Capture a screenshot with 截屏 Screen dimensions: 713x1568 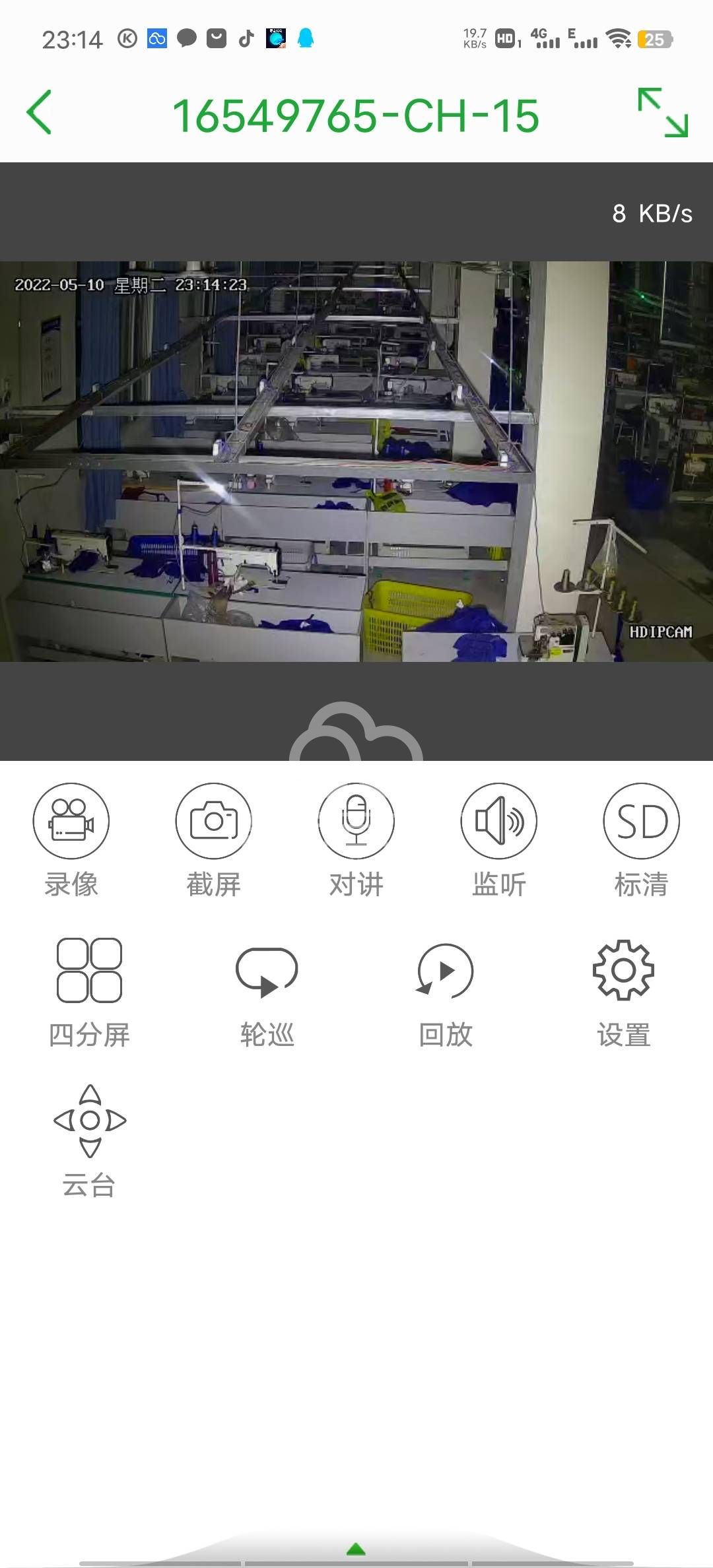pyautogui.click(x=213, y=821)
